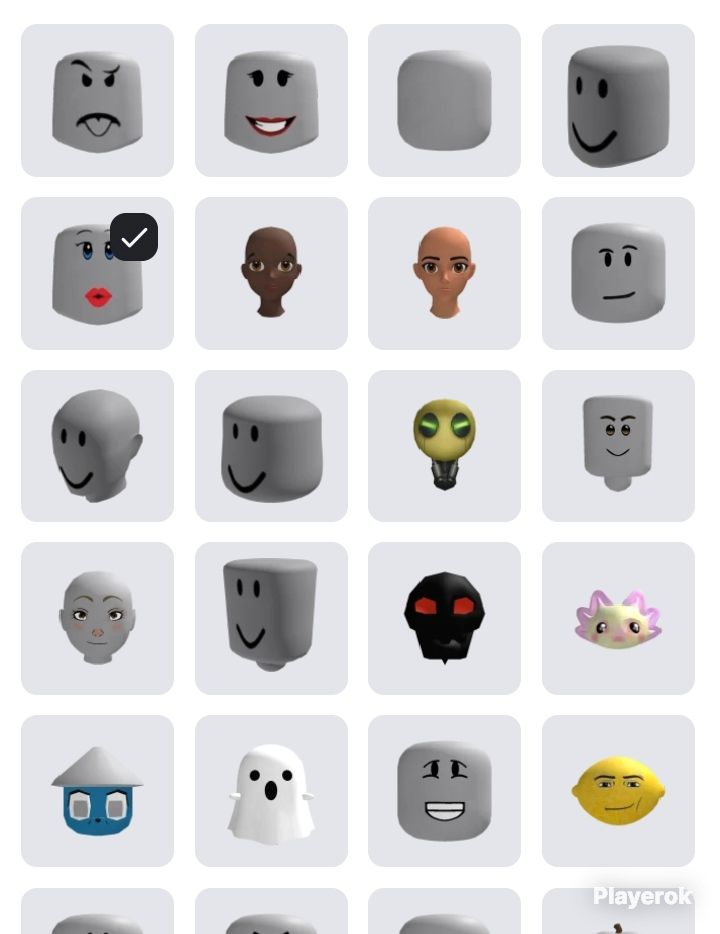Select the blank faceless gray head

pyautogui.click(x=444, y=101)
